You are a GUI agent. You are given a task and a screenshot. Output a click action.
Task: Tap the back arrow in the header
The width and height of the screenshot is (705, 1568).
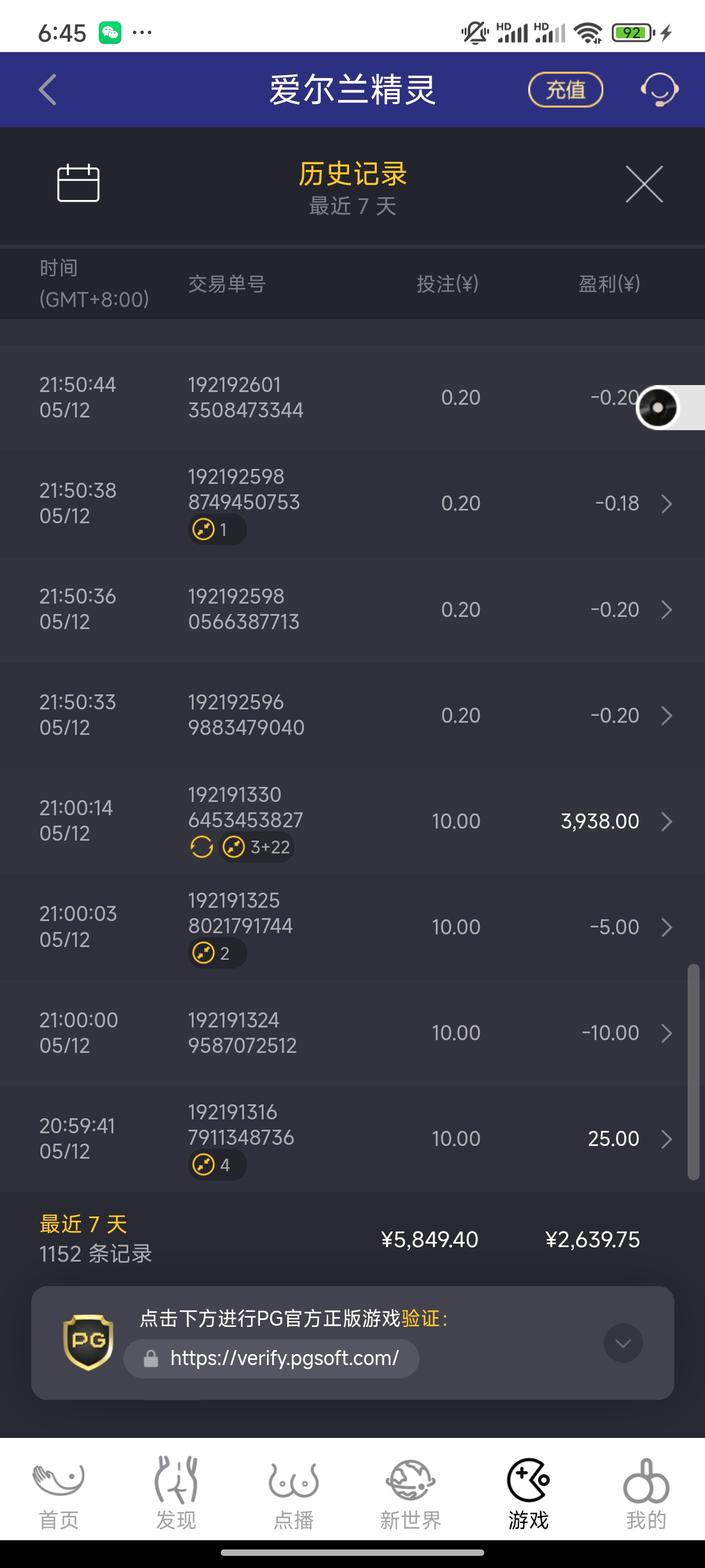click(x=47, y=90)
